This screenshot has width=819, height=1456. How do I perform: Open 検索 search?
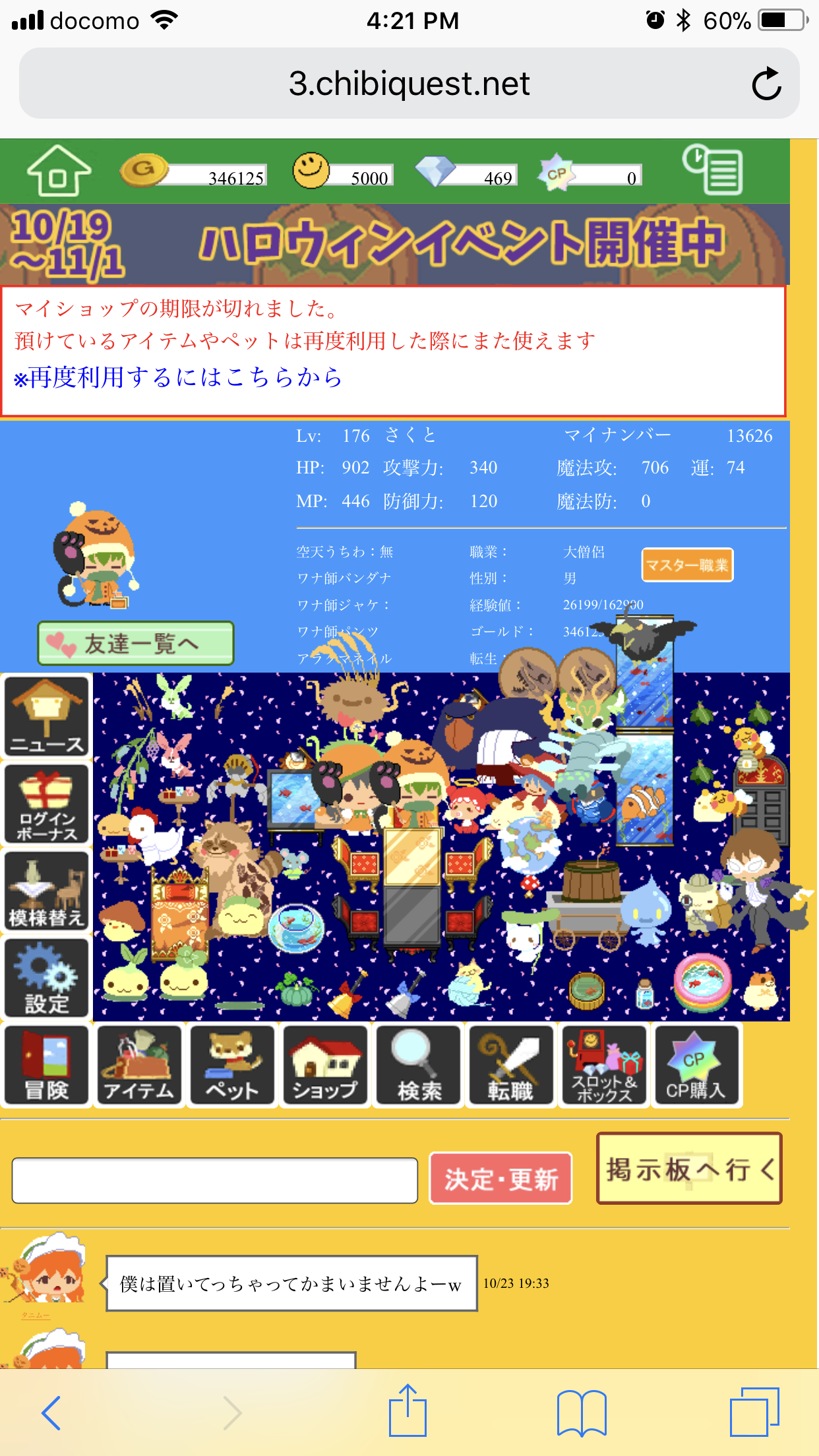(418, 1066)
